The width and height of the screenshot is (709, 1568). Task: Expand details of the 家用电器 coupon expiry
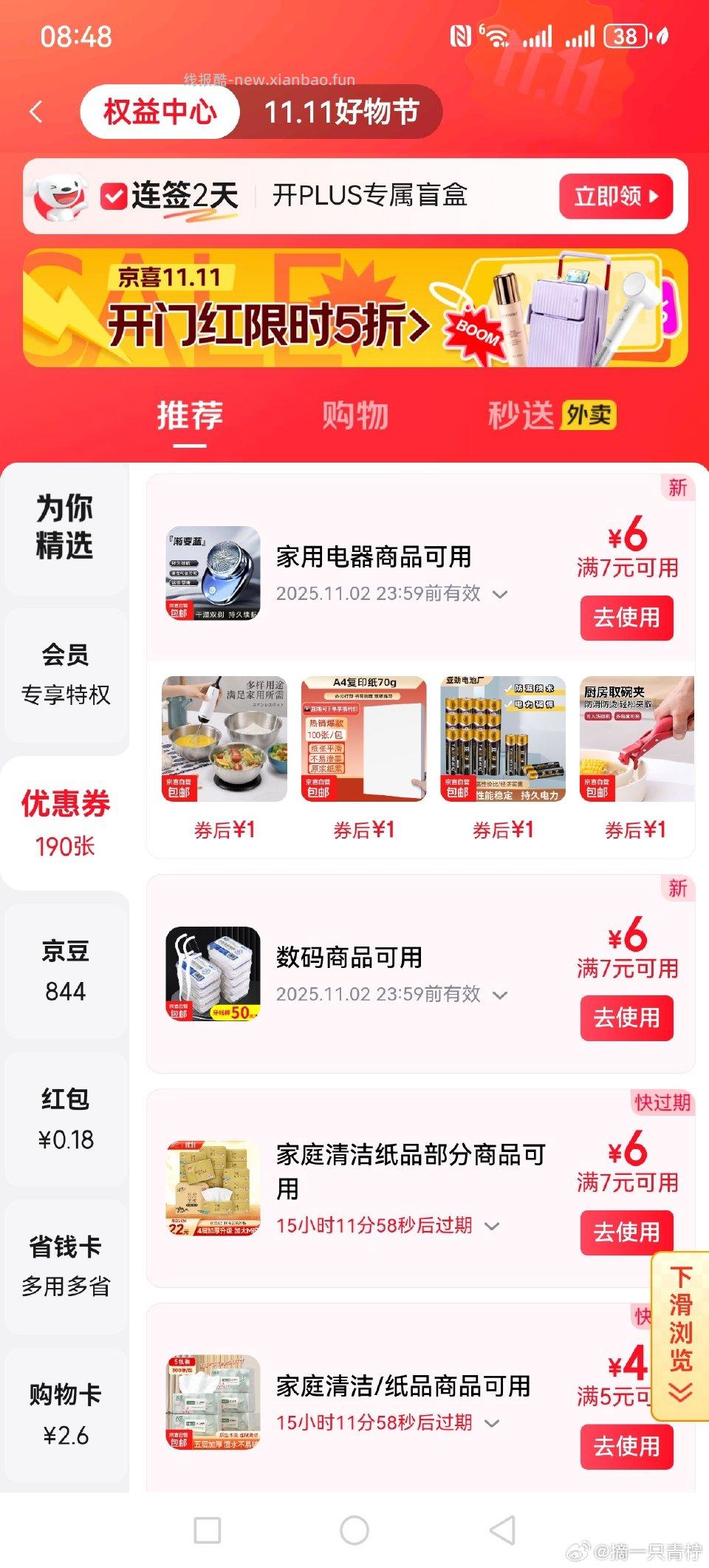500,593
